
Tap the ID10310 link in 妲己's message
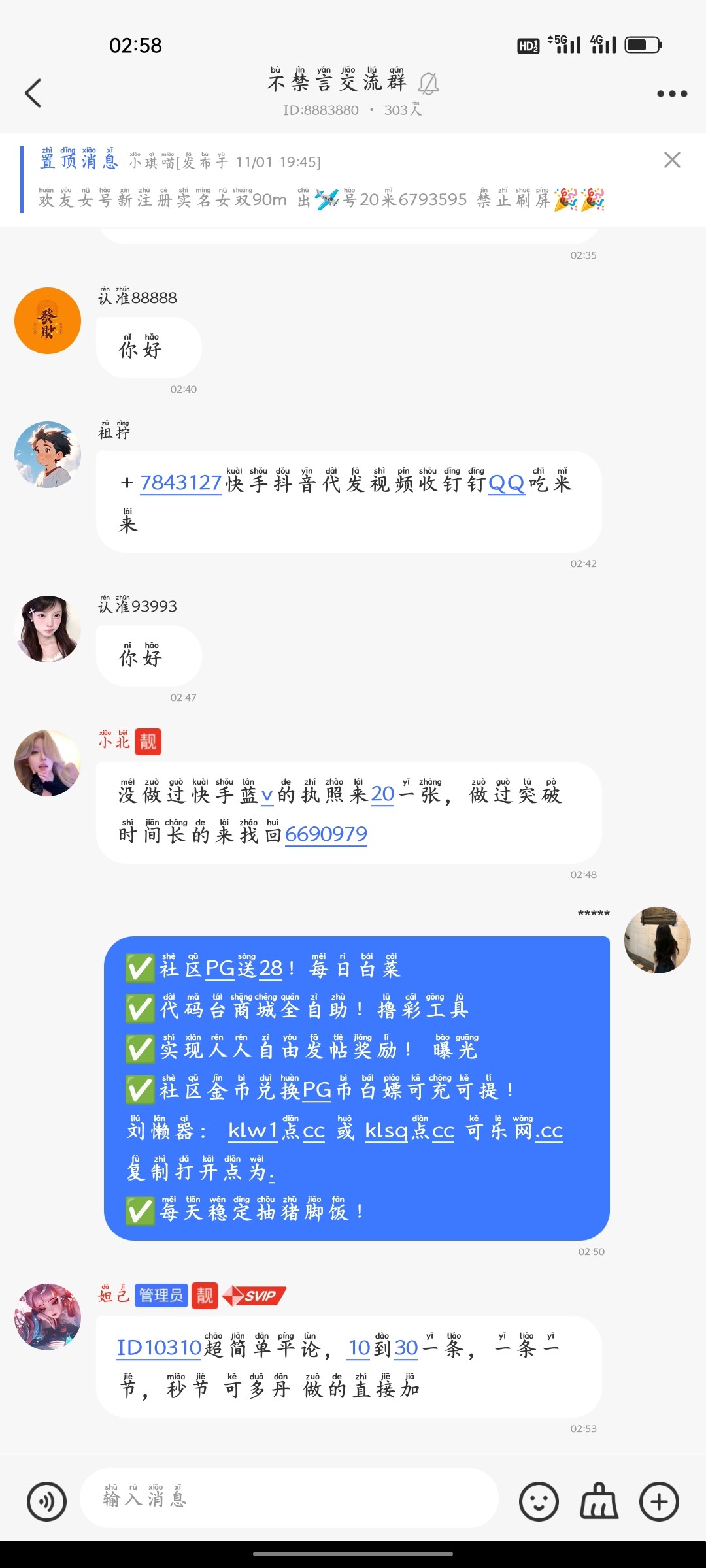(159, 1347)
